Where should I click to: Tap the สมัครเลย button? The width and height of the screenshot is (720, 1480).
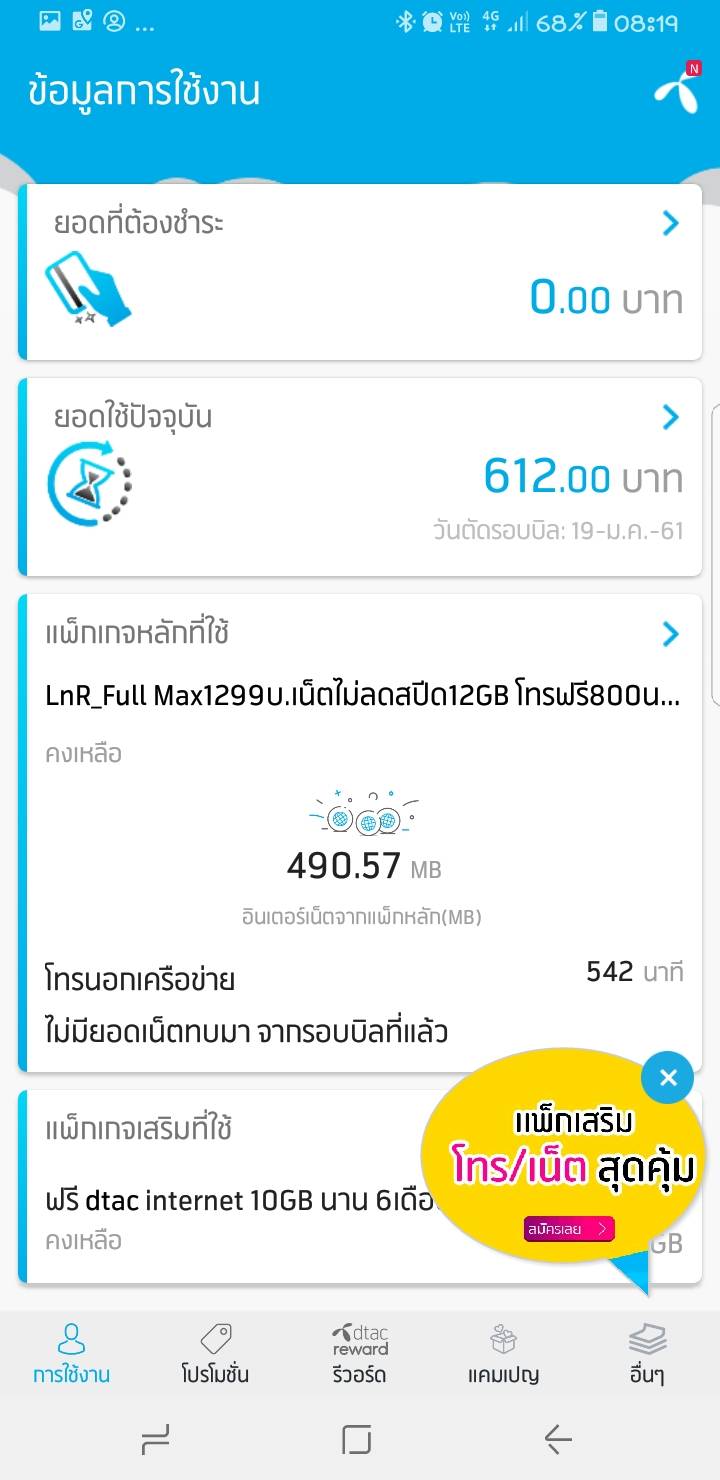(569, 1229)
